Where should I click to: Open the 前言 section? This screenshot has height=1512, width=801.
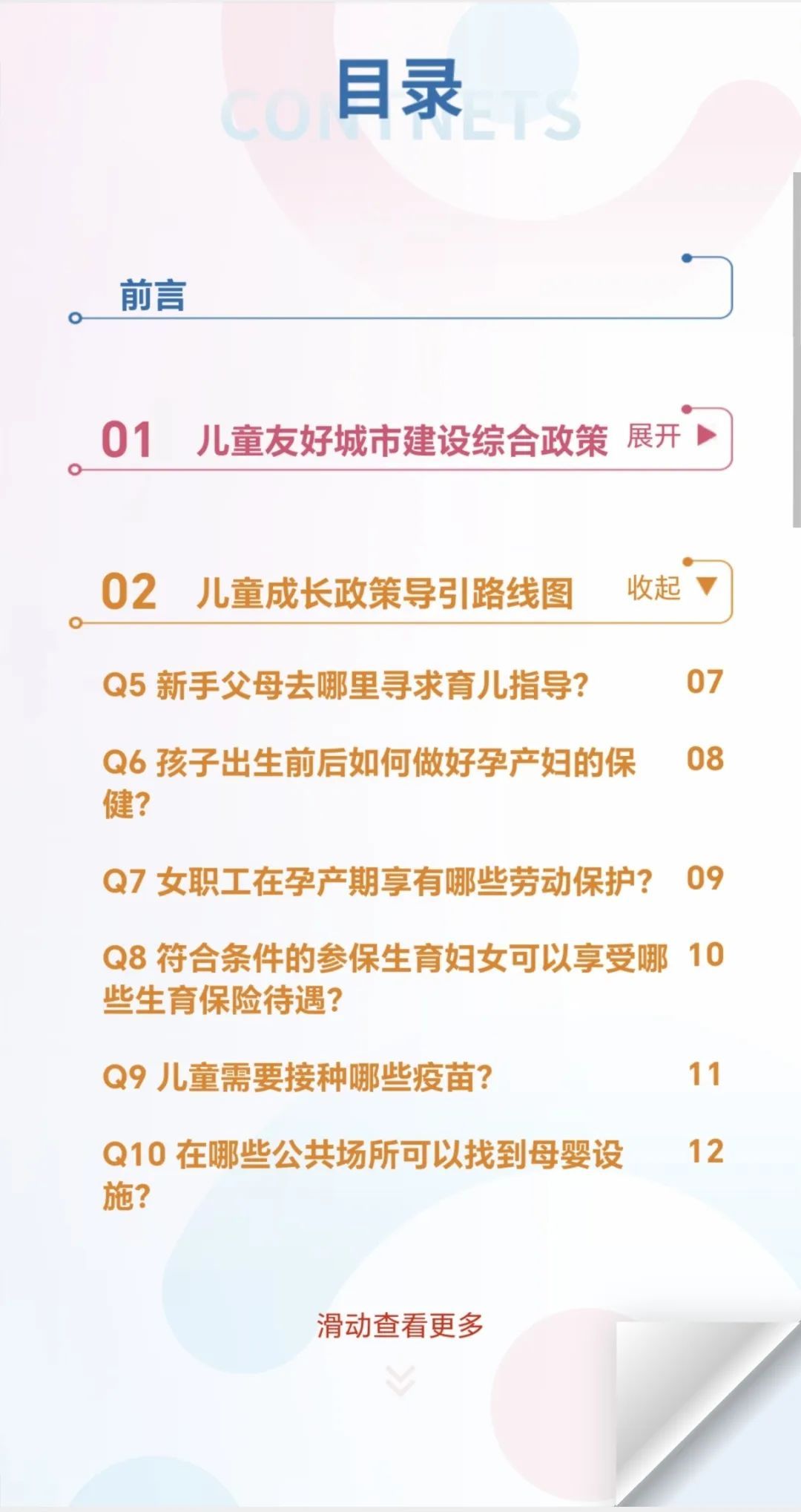[153, 295]
